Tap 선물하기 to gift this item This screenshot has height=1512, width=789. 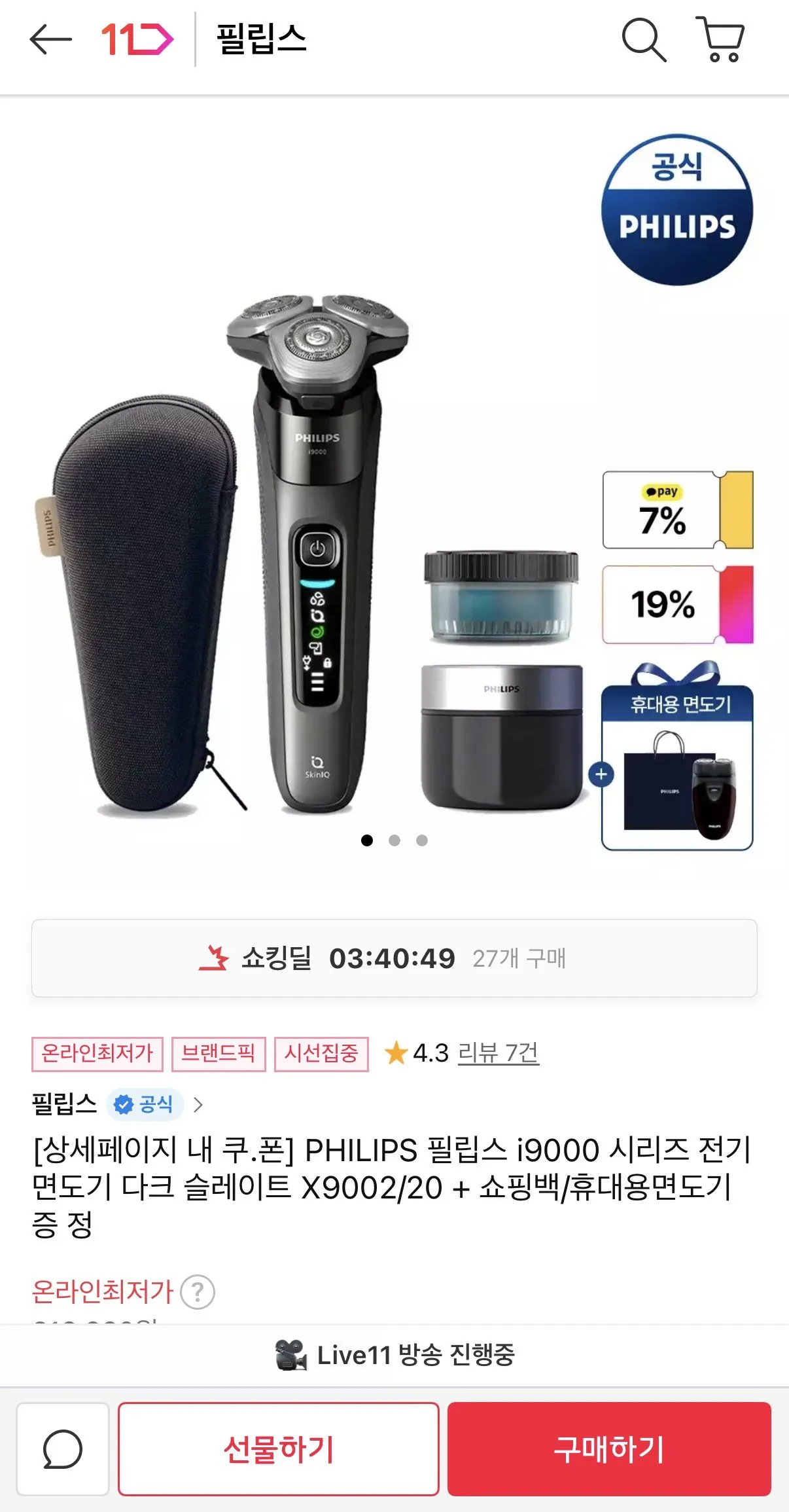[279, 1449]
